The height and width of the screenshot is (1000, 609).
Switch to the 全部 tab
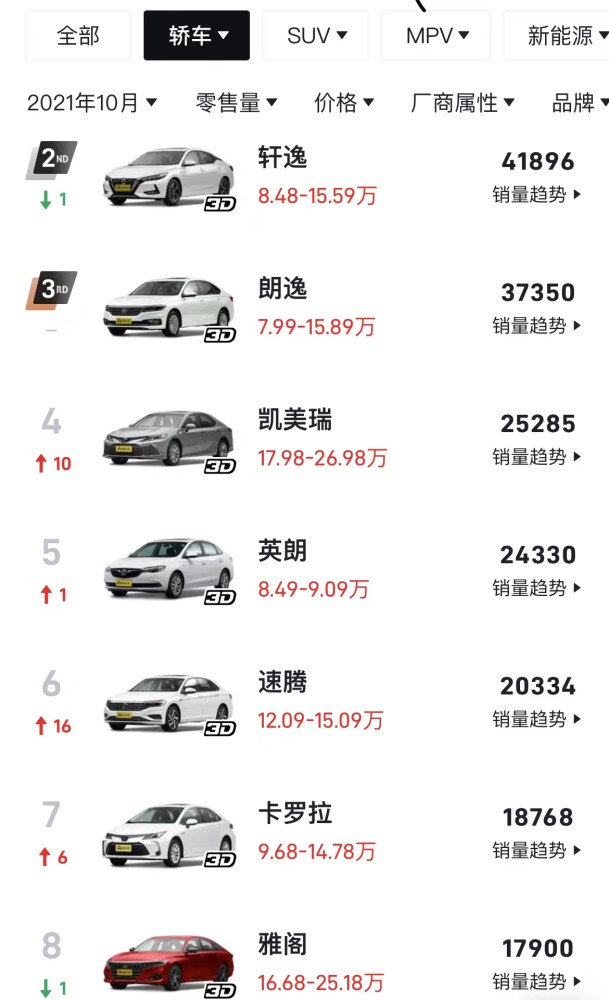pos(78,36)
